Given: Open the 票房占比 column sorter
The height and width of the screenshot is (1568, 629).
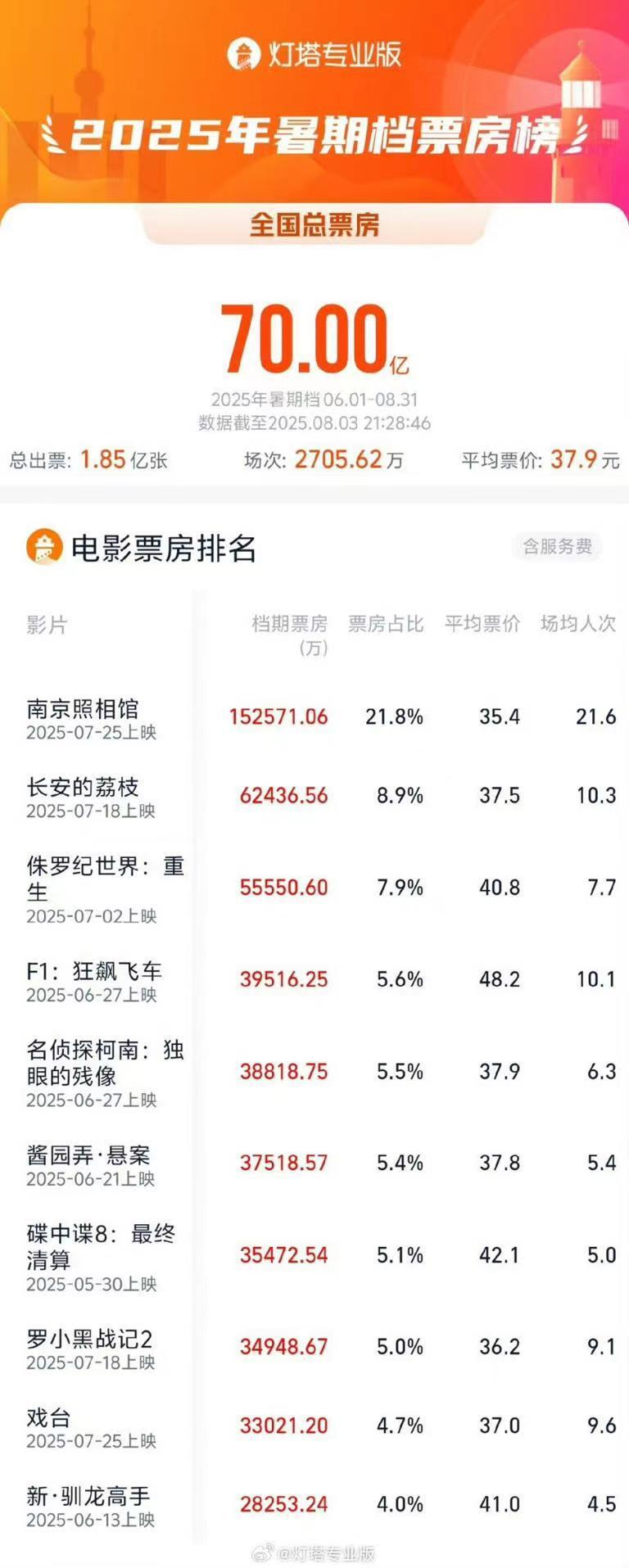Looking at the screenshot, I should coord(385,624).
